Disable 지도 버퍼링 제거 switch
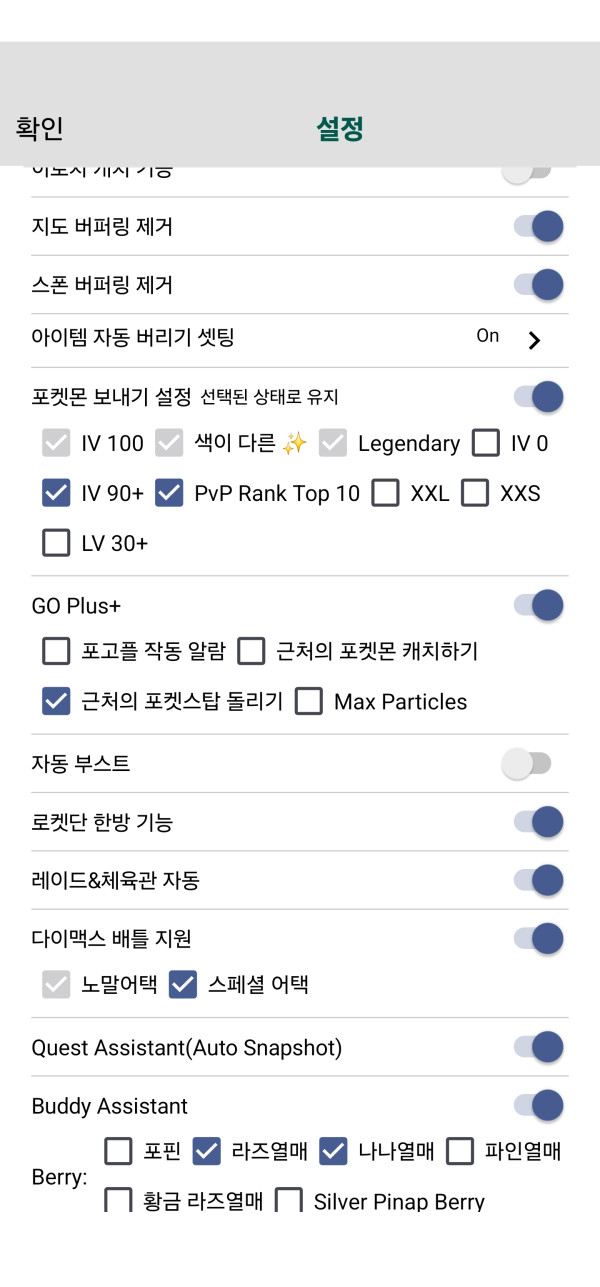The image size is (600, 1287). 539,227
